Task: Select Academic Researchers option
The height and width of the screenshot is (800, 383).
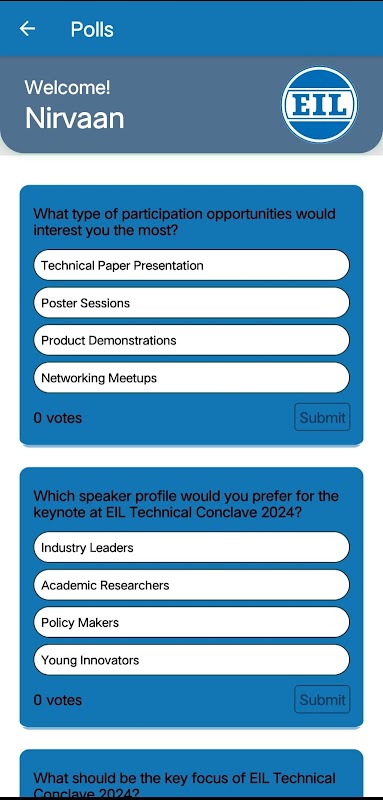Action: tap(191, 585)
